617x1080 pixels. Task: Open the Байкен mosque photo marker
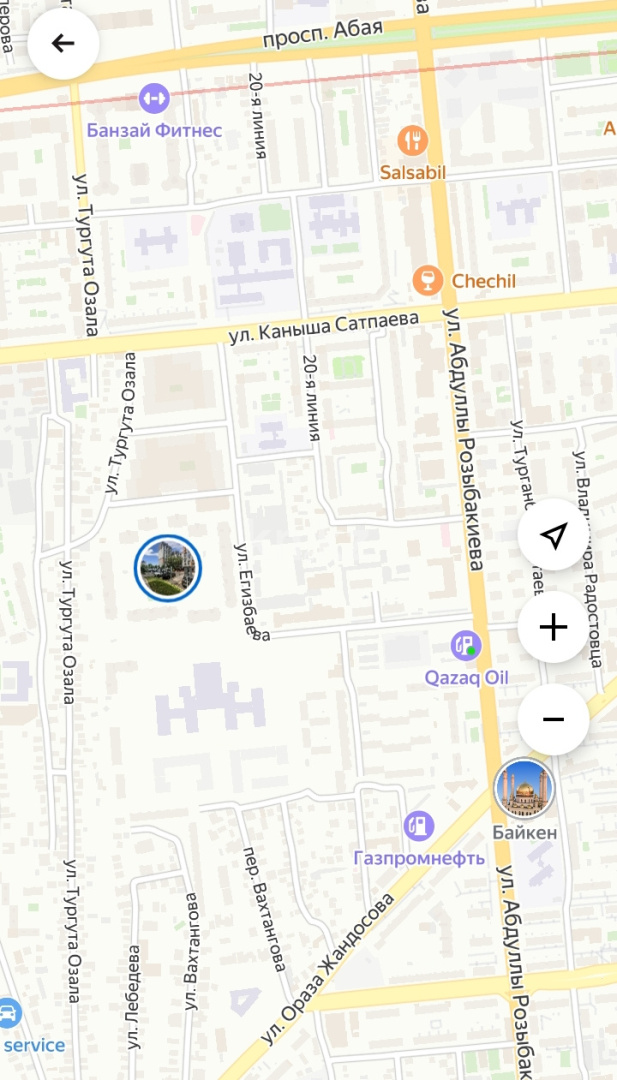point(524,788)
